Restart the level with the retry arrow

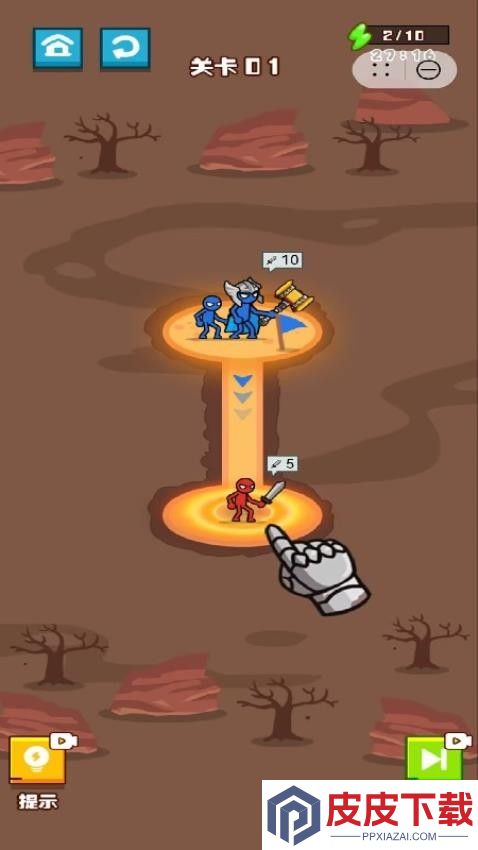(x=125, y=48)
